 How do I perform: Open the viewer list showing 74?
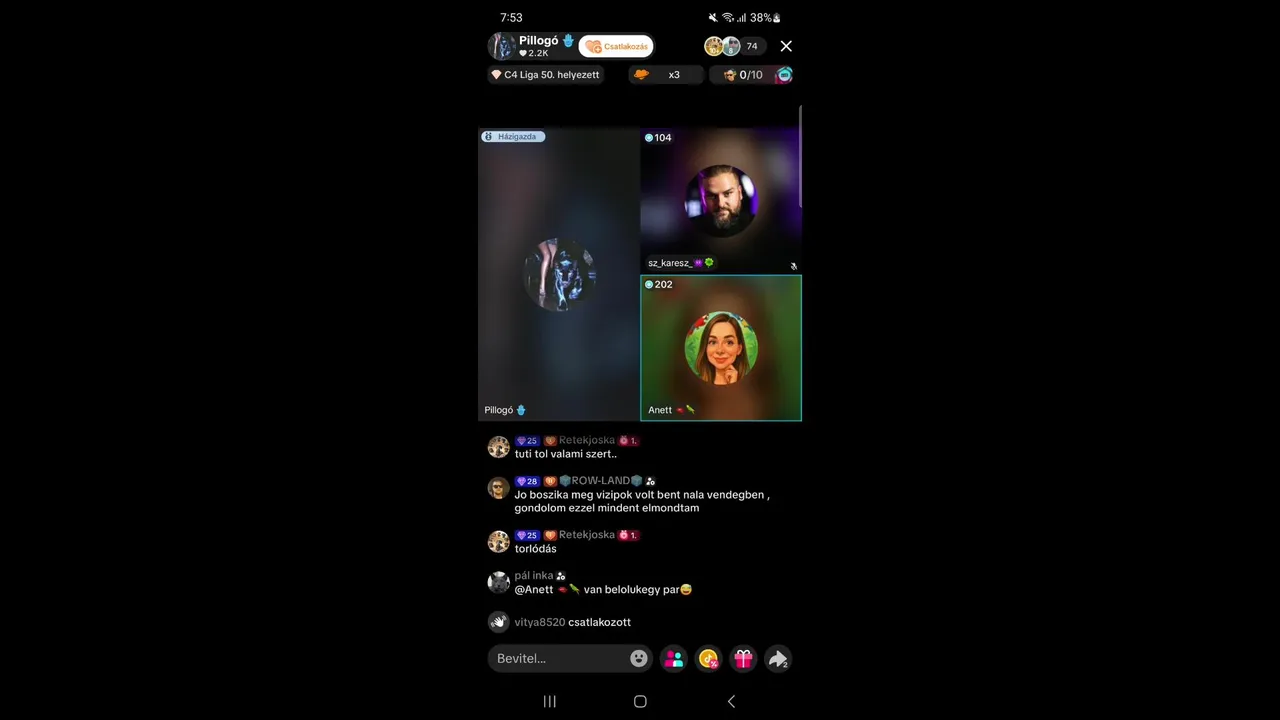[735, 46]
